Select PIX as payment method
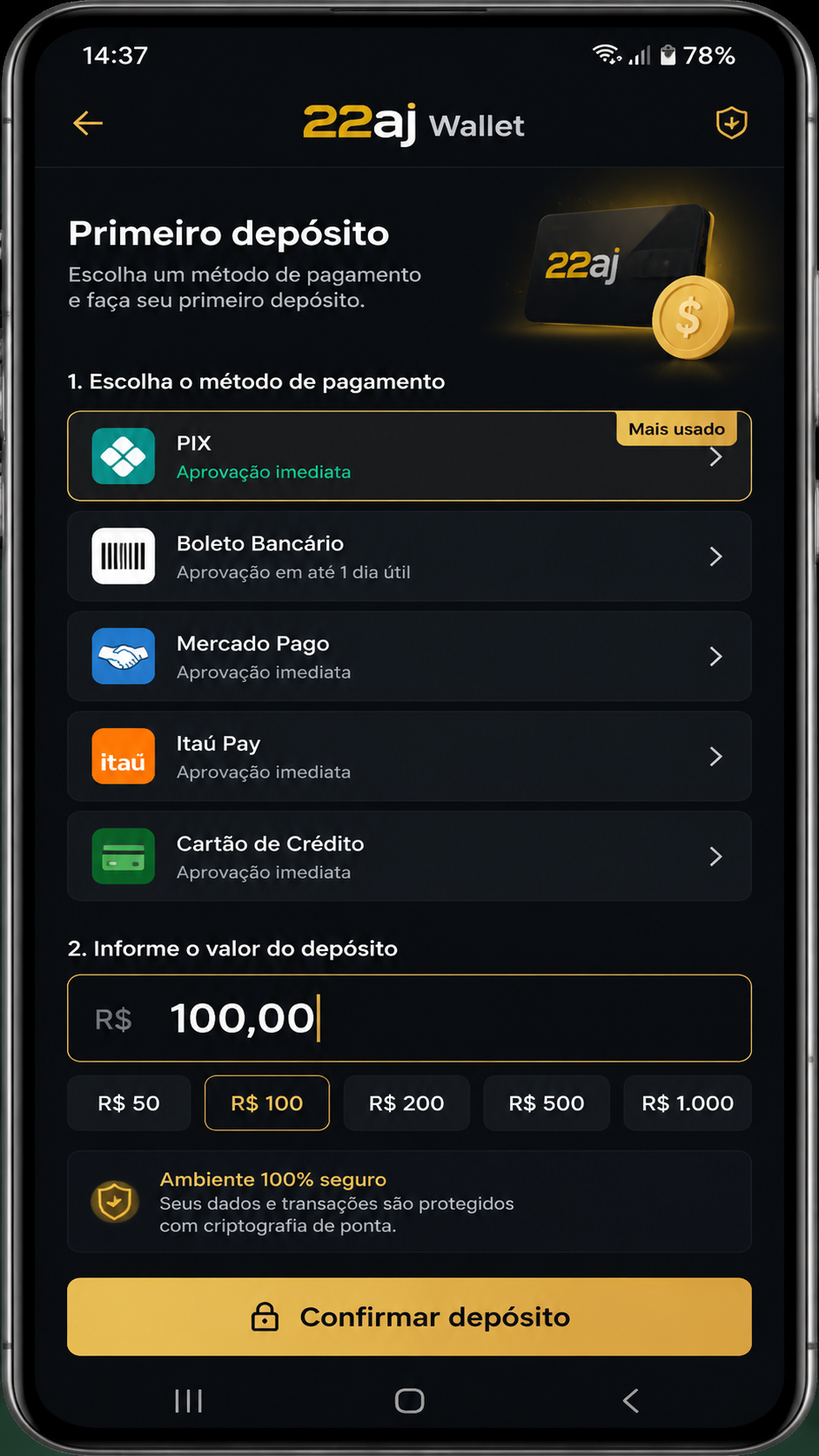 click(x=409, y=456)
